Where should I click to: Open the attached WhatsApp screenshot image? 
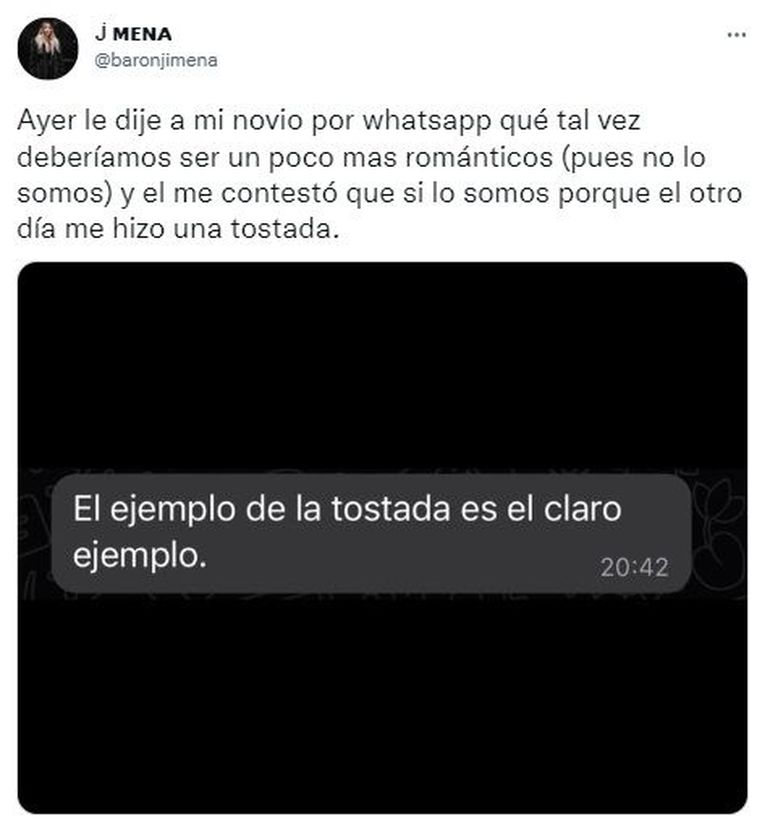coord(383,537)
